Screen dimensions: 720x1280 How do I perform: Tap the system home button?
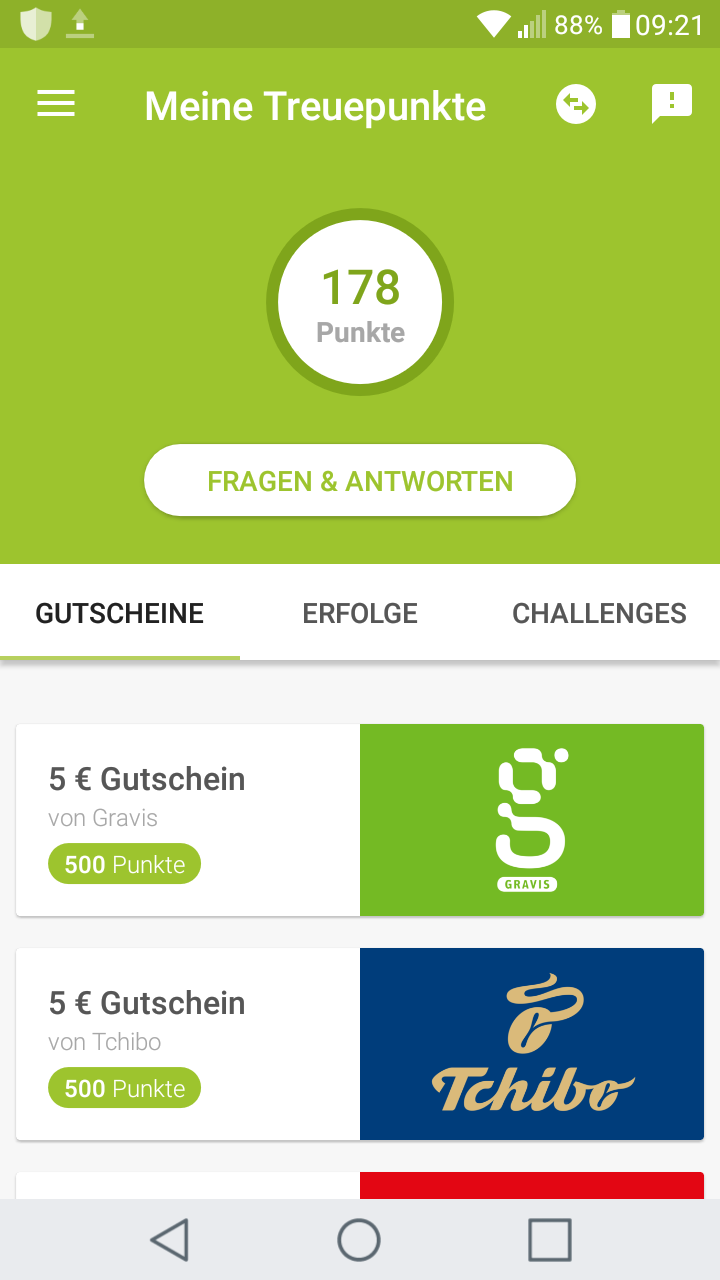[359, 1240]
